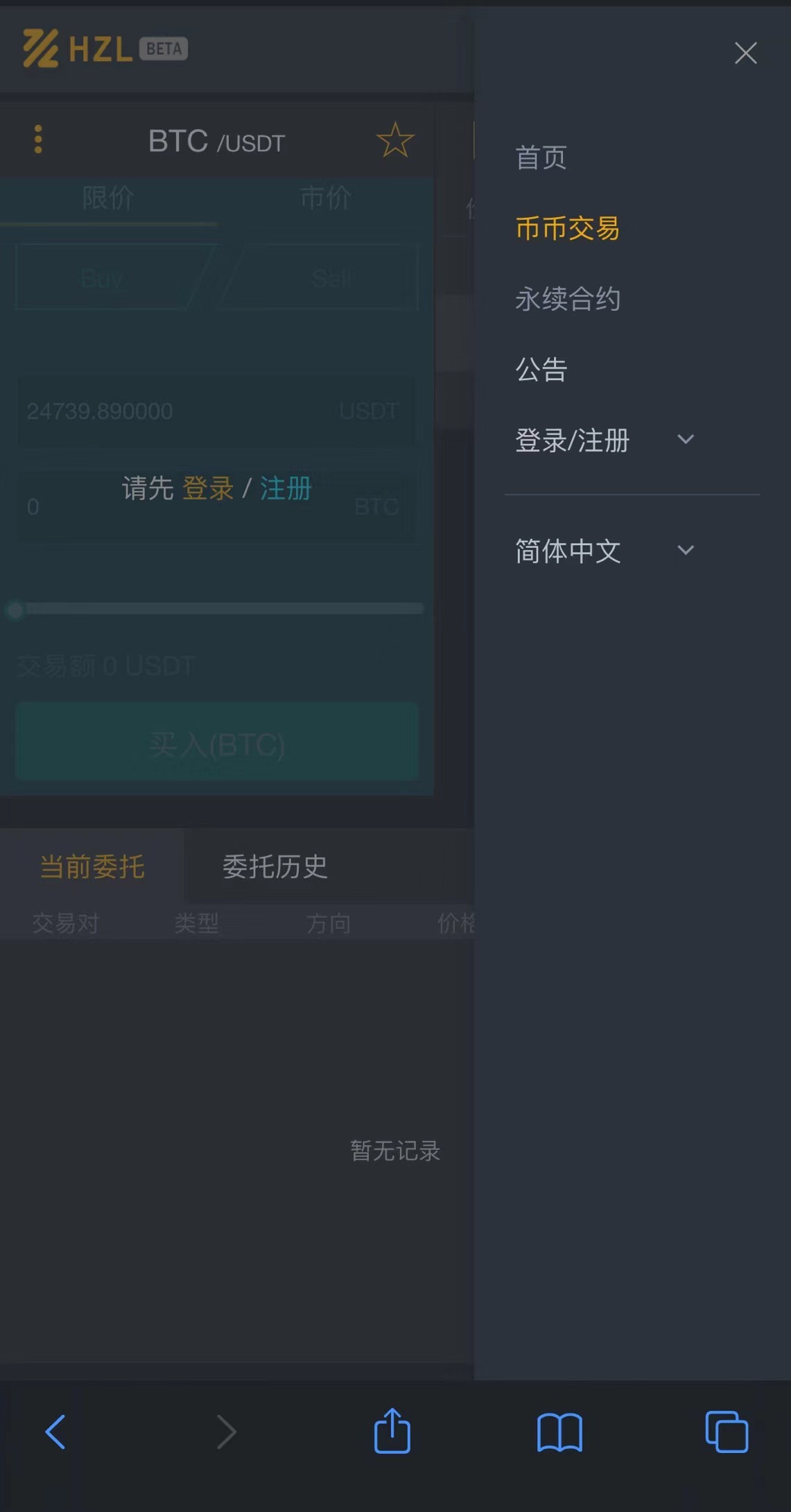This screenshot has height=1512, width=791.
Task: Tap the Safari back arrow
Action: tap(55, 1432)
